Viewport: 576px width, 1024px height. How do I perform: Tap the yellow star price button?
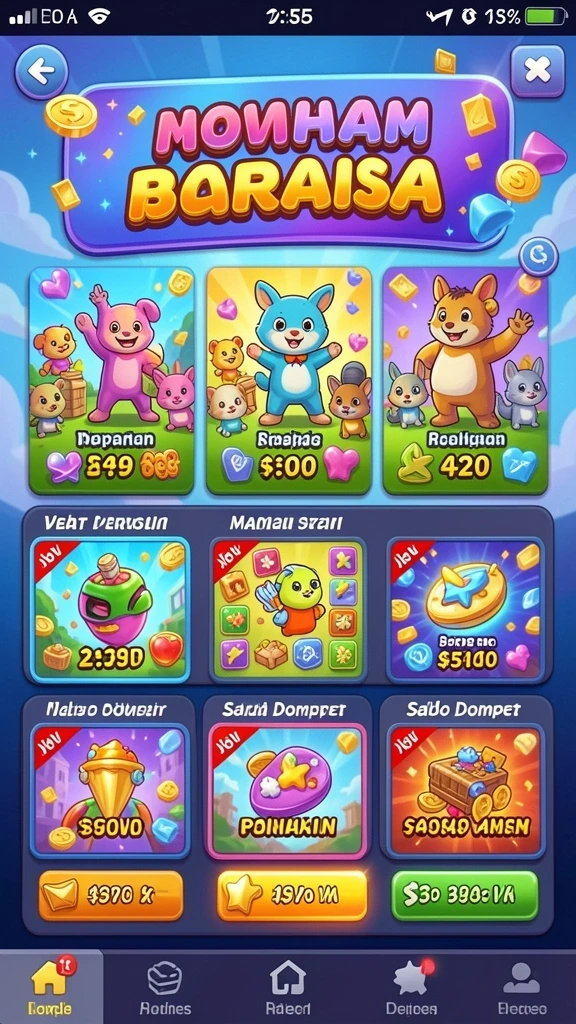click(x=292, y=895)
